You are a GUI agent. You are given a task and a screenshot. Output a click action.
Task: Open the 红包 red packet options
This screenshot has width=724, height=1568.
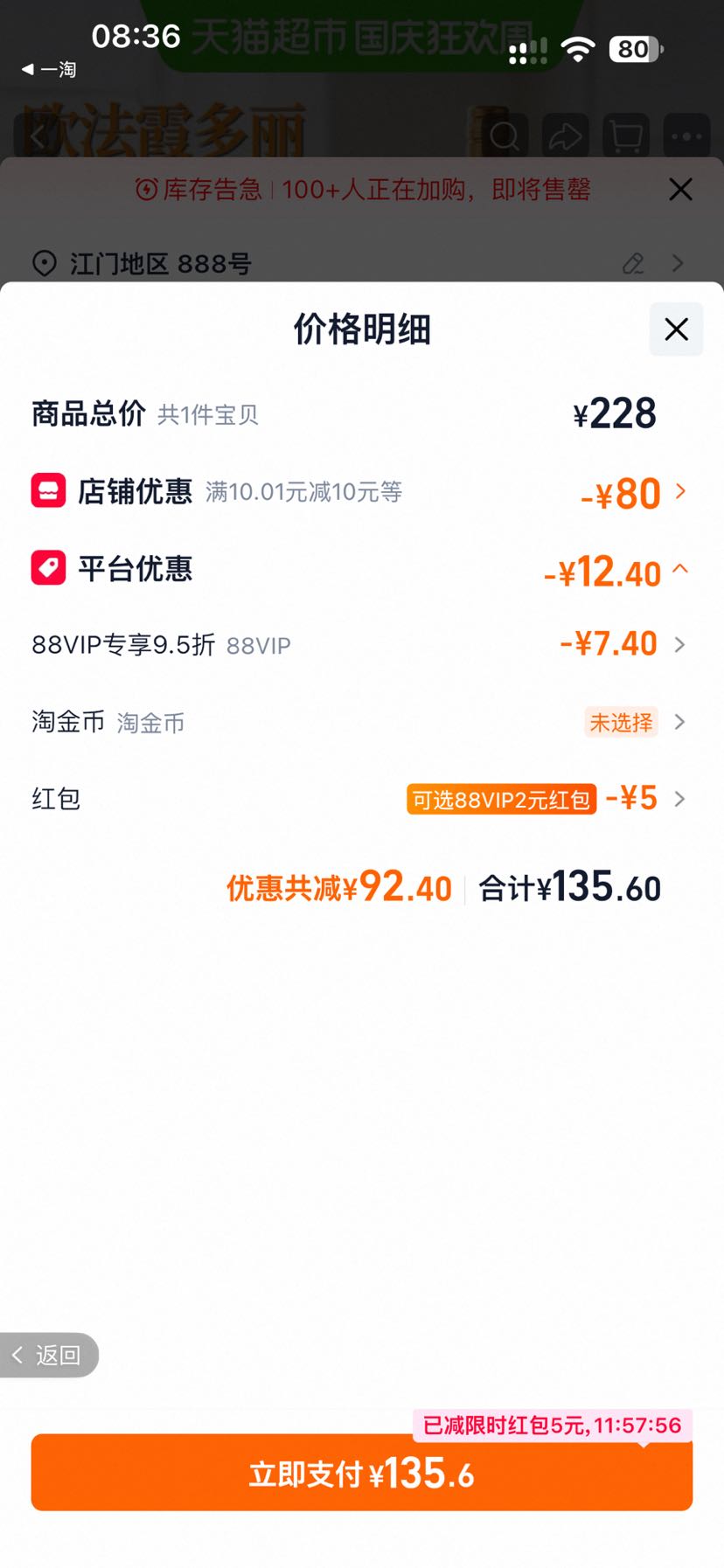point(360,799)
